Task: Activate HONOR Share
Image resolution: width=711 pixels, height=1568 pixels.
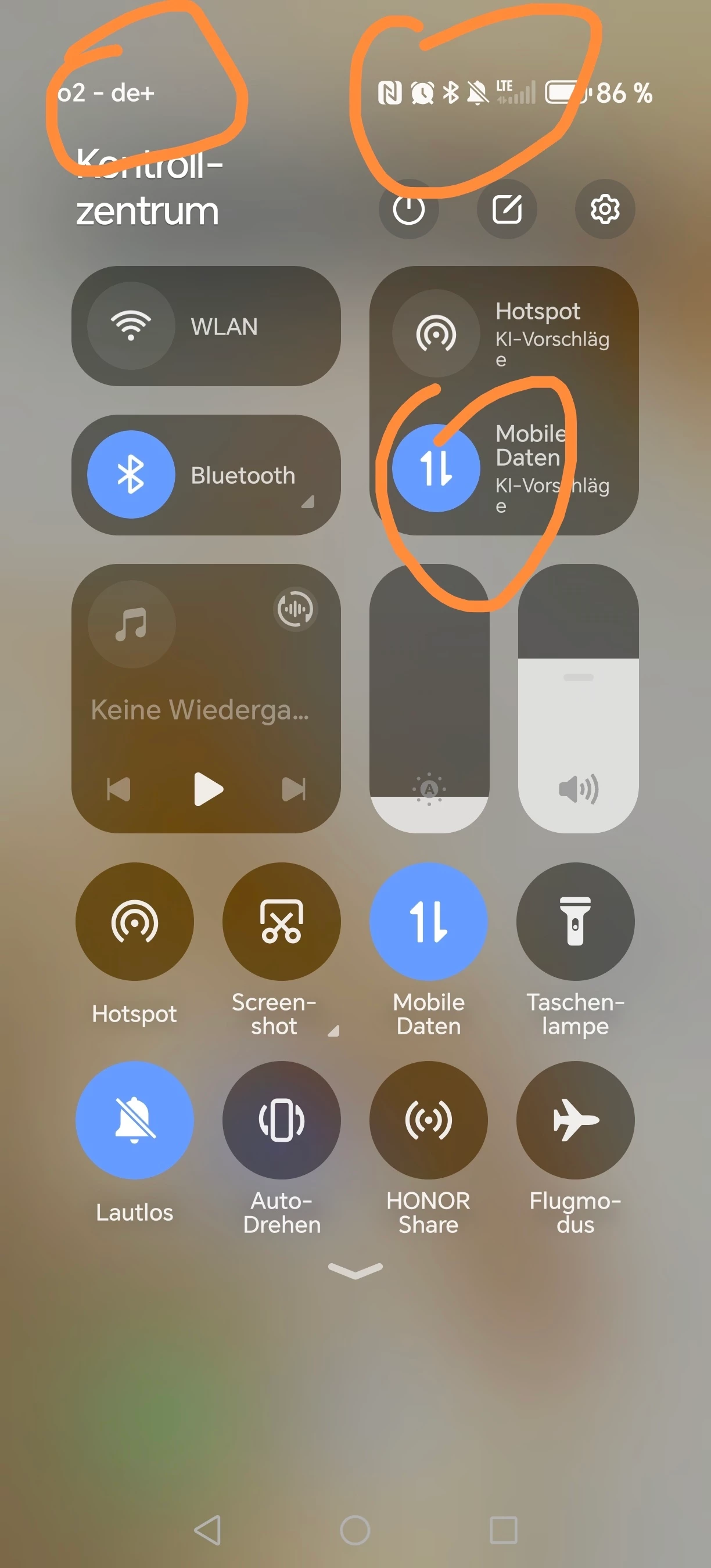Action: [429, 1120]
